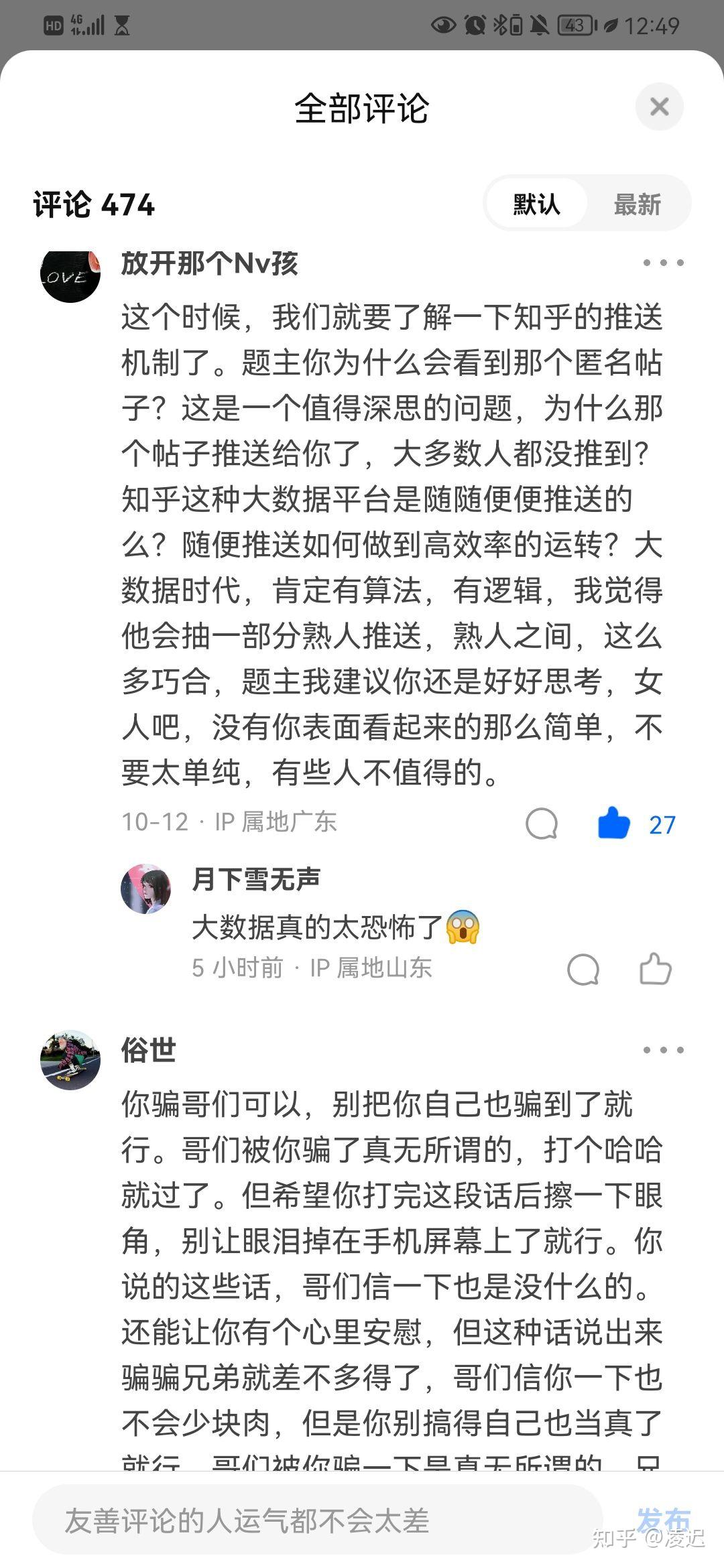Open 月下雪无声's avatar
The height and width of the screenshot is (1568, 724).
click(146, 889)
